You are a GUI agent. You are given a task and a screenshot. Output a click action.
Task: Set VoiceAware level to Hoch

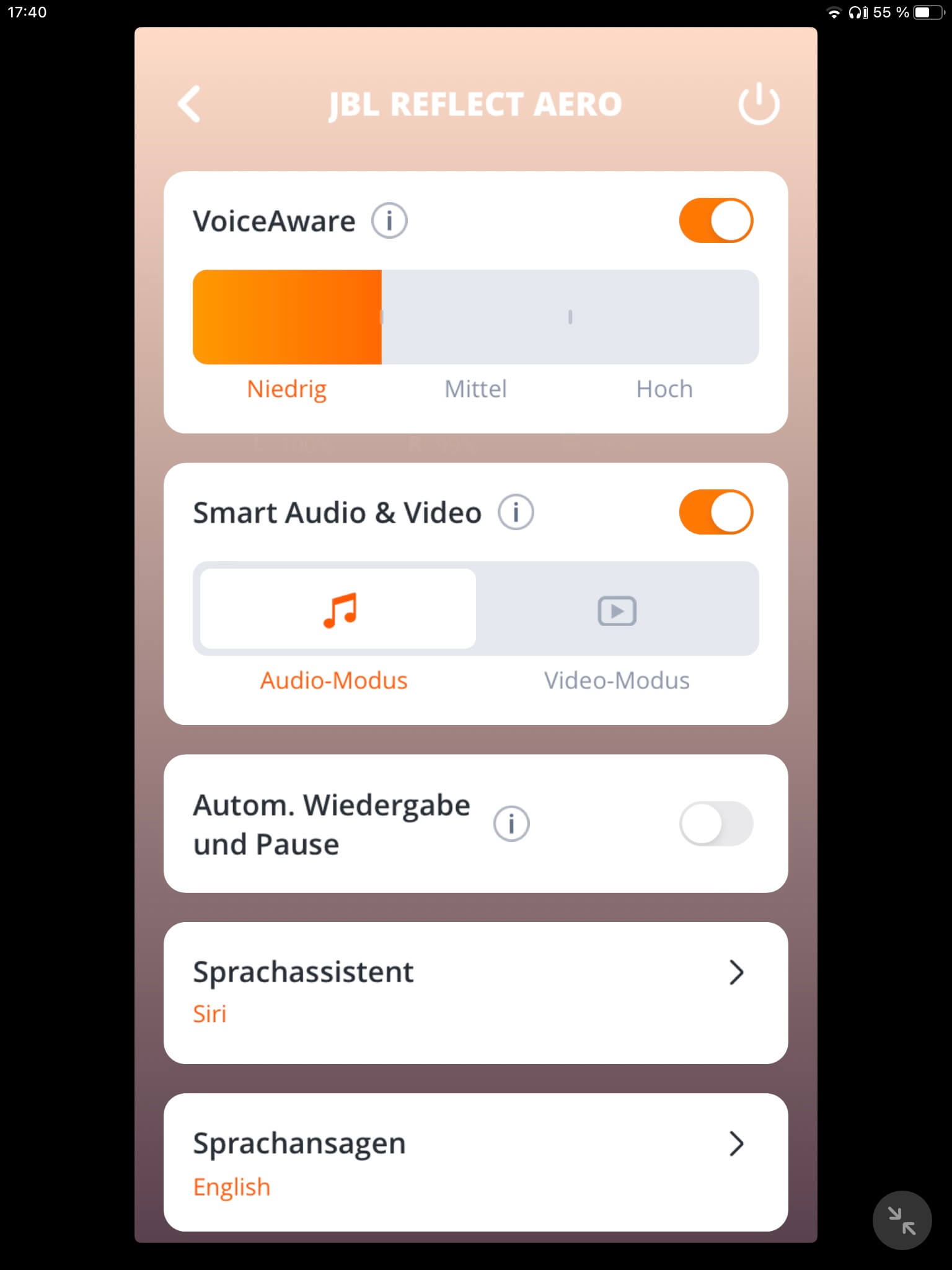664,317
